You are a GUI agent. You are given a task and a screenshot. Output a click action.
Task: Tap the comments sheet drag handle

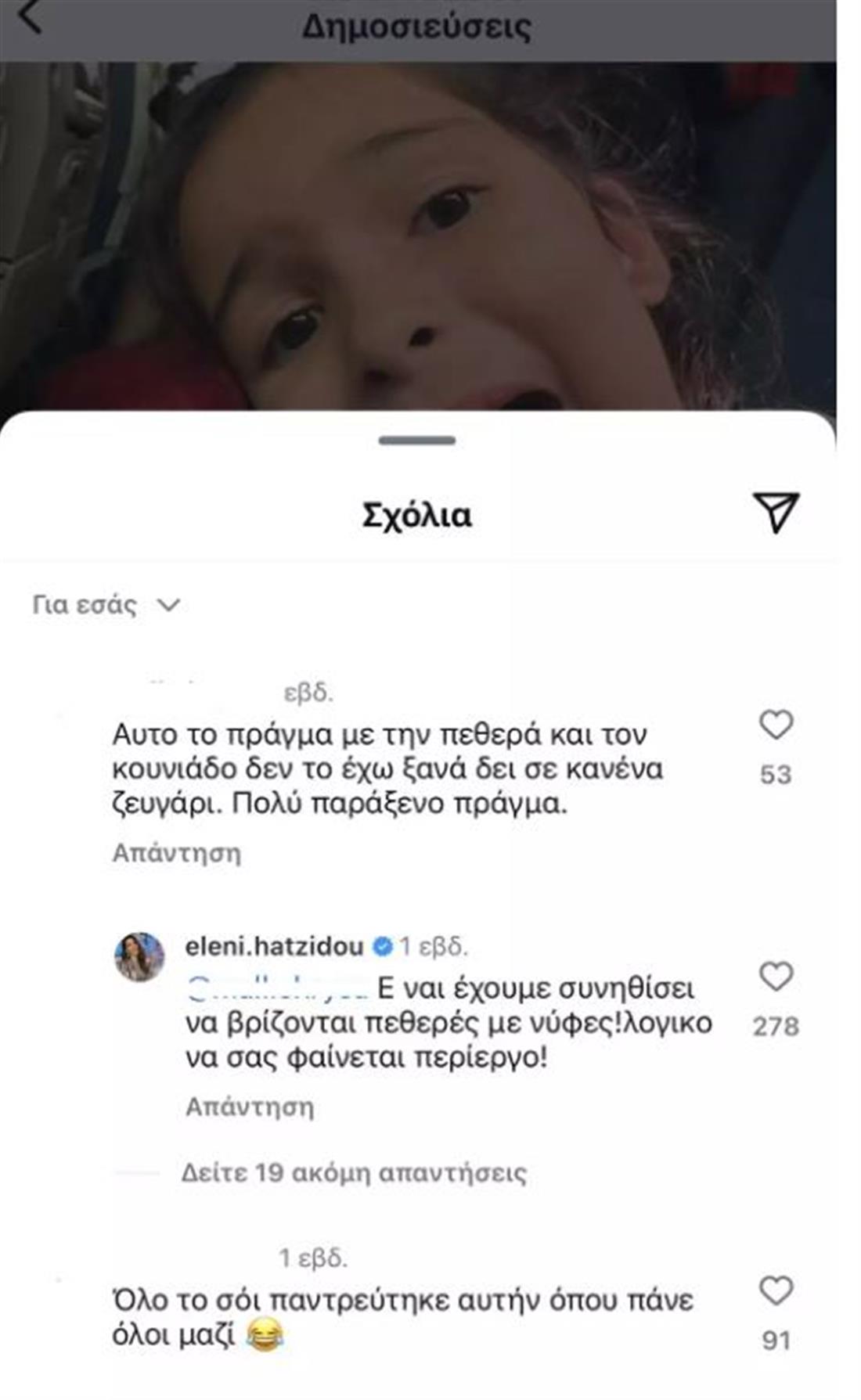[x=416, y=441]
